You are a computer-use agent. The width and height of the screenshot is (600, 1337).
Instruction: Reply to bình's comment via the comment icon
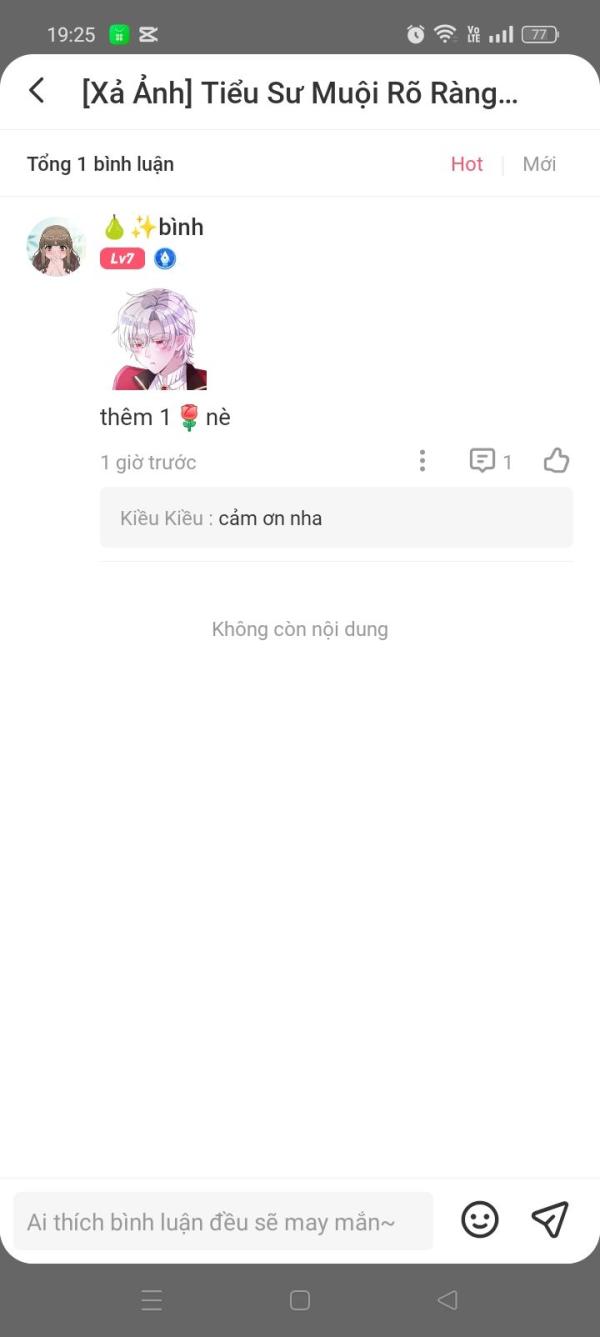pos(483,461)
